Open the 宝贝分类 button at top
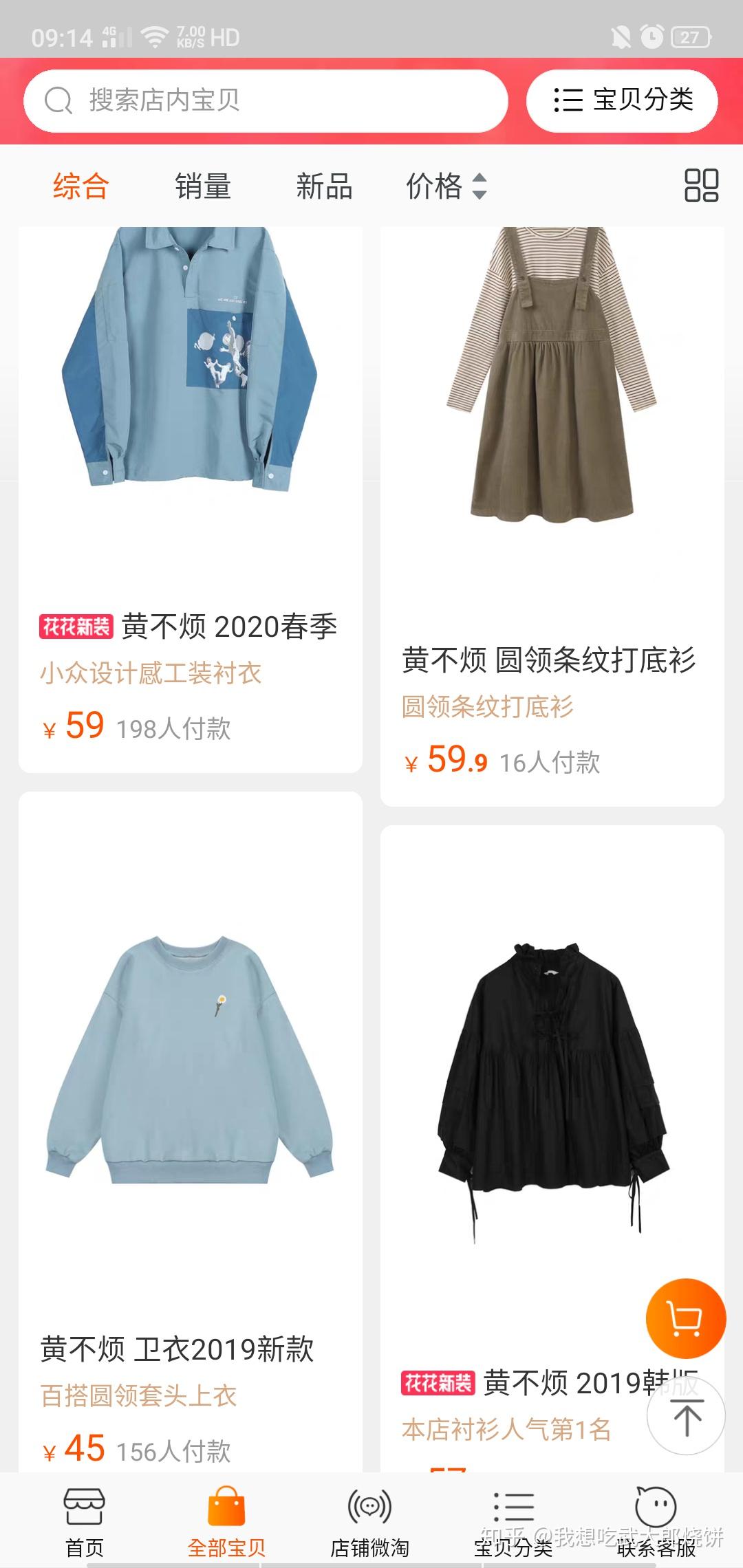Viewport: 743px width, 1568px height. 622,100
